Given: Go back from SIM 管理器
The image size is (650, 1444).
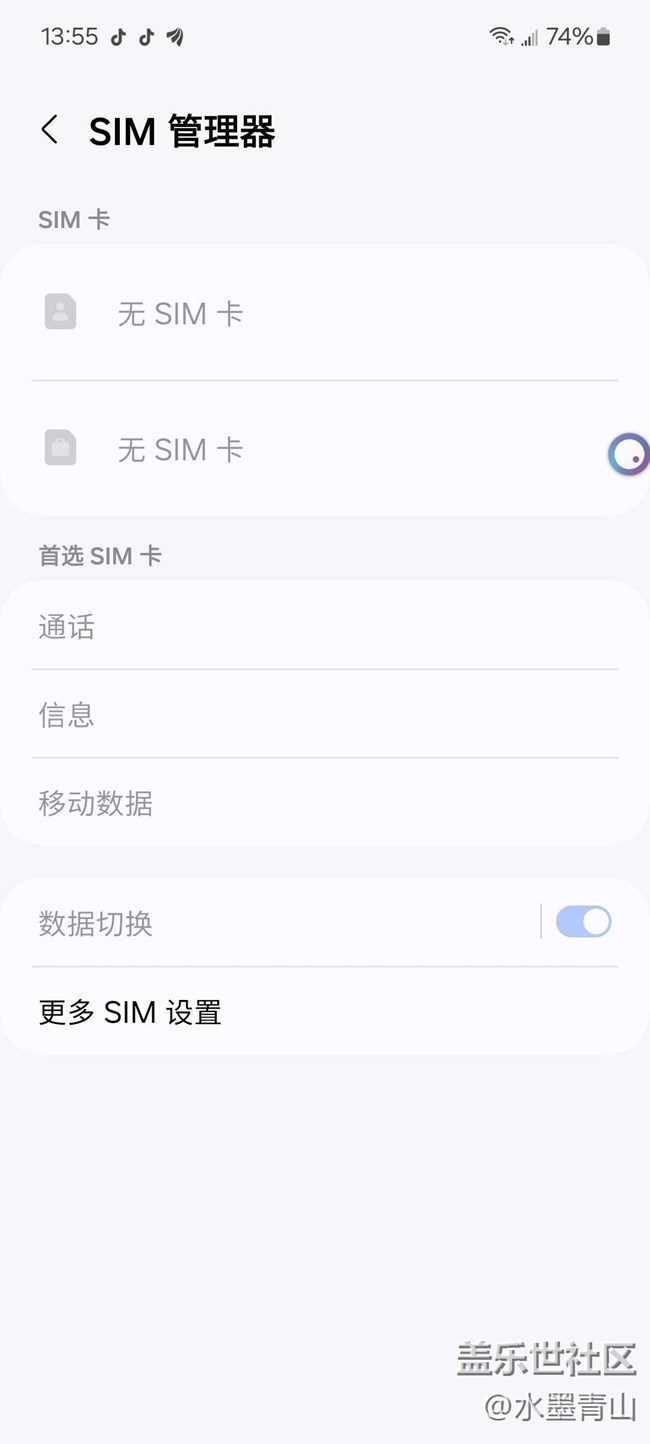Looking at the screenshot, I should point(50,130).
